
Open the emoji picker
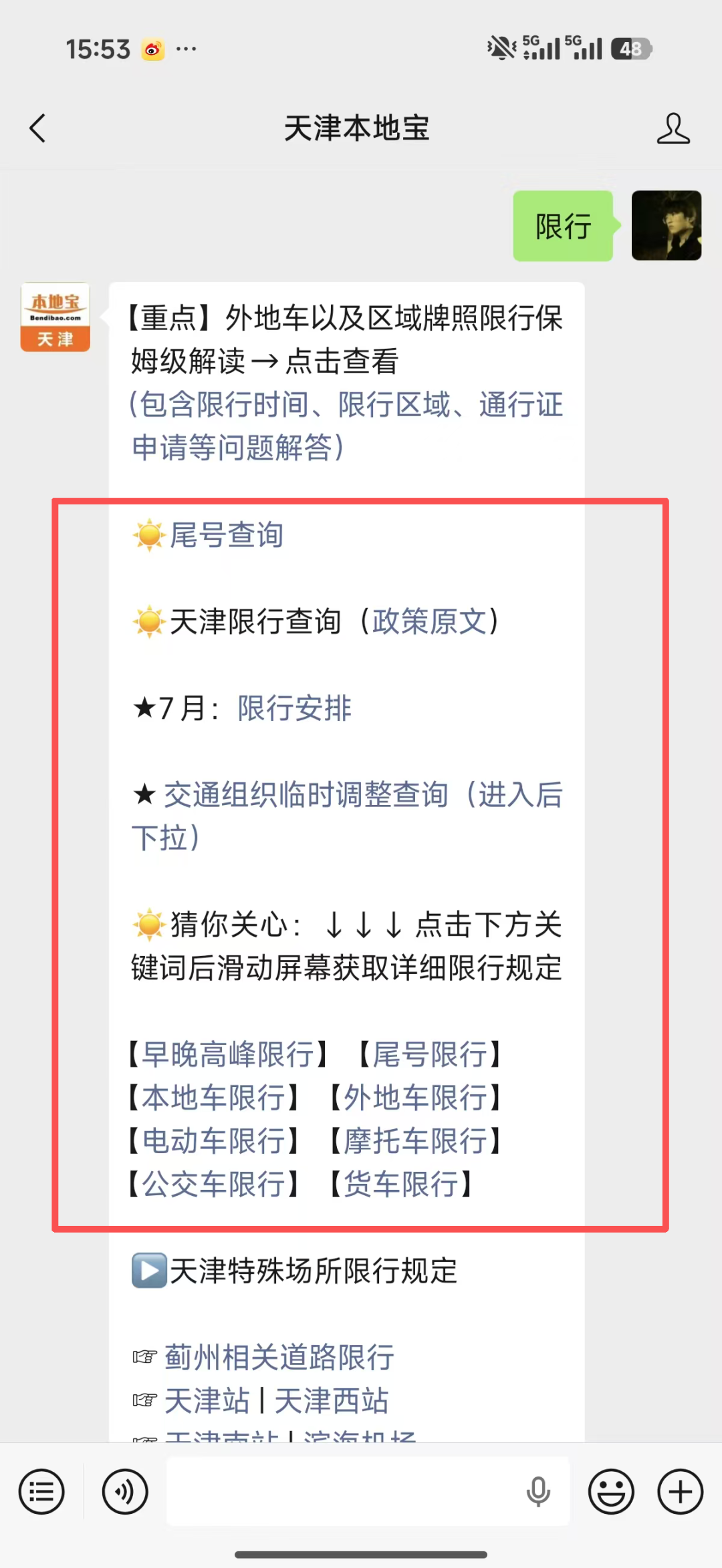pyautogui.click(x=611, y=1492)
